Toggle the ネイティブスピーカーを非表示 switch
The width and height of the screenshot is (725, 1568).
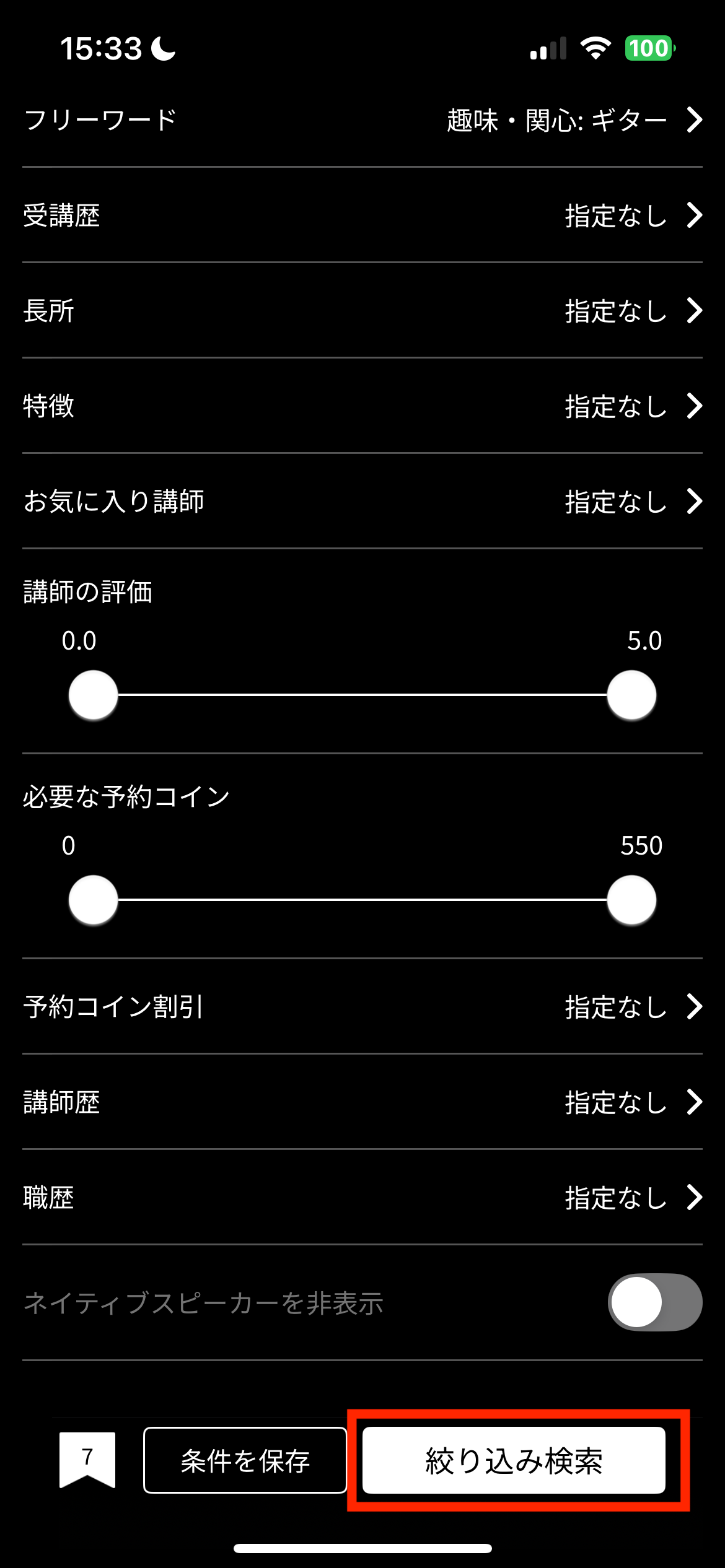[654, 1302]
